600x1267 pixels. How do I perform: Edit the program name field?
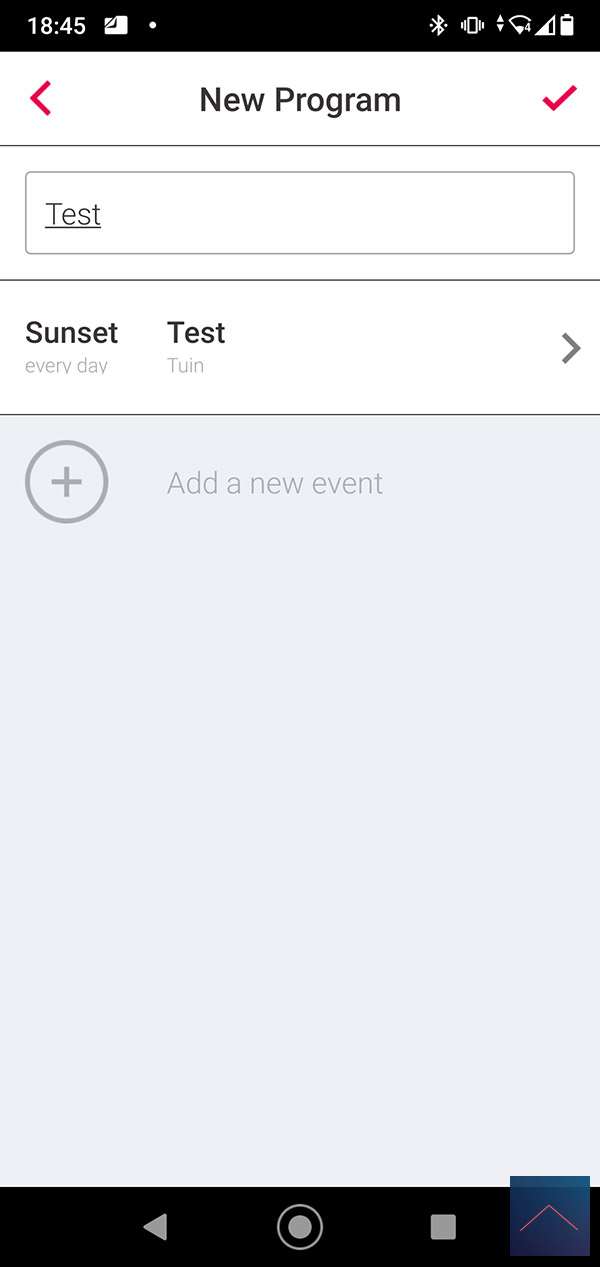(300, 213)
